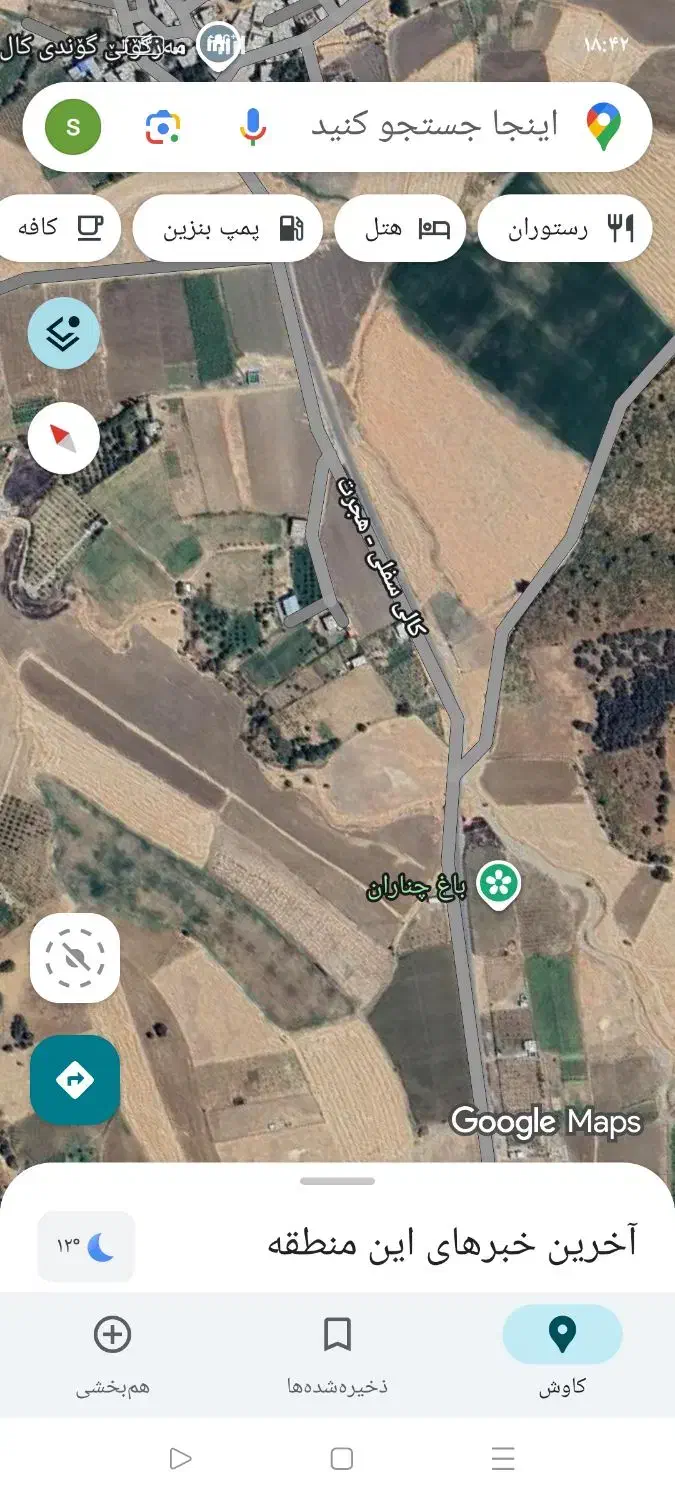Start voice search with the microphone
This screenshot has height=1500, width=675.
[253, 127]
